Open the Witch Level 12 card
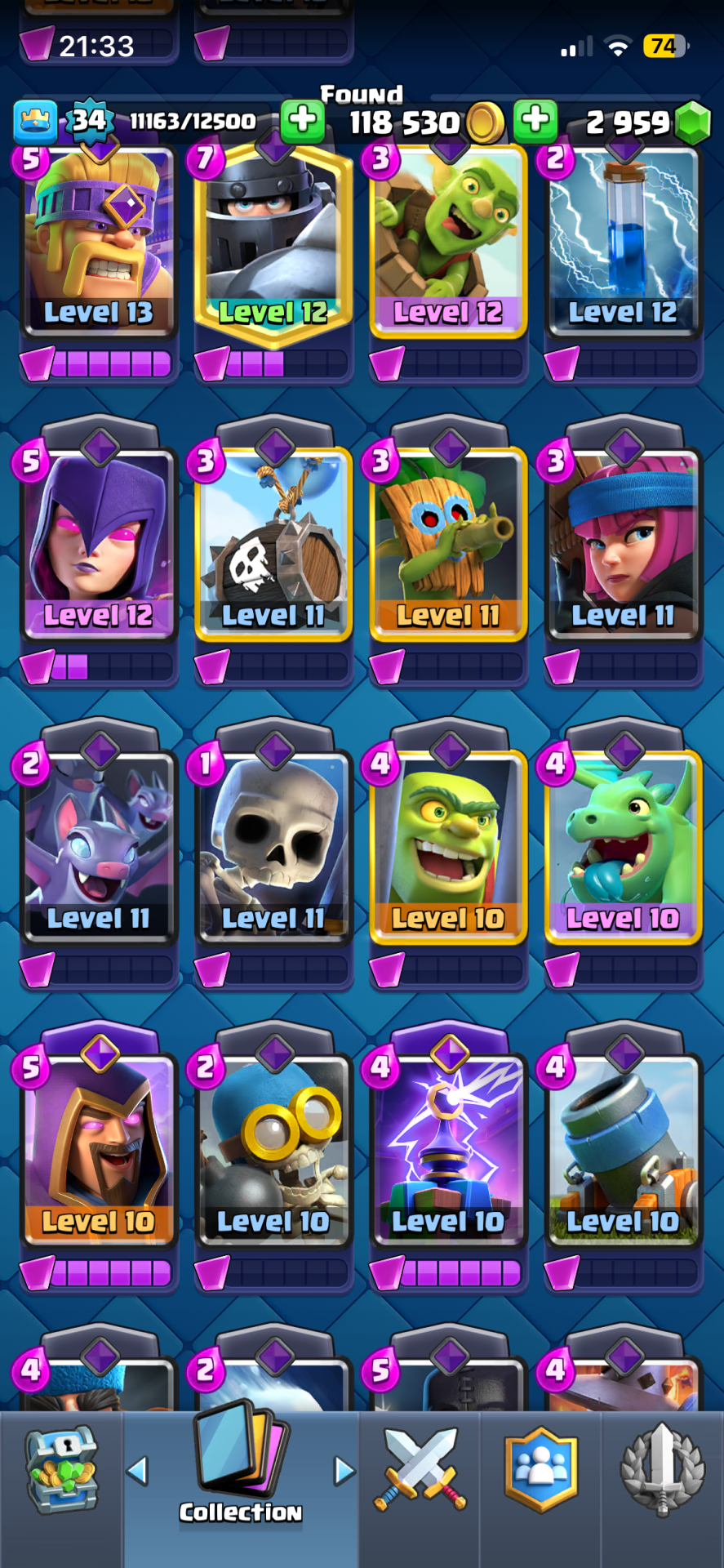Screen dimensions: 724x1568 [x=99, y=543]
